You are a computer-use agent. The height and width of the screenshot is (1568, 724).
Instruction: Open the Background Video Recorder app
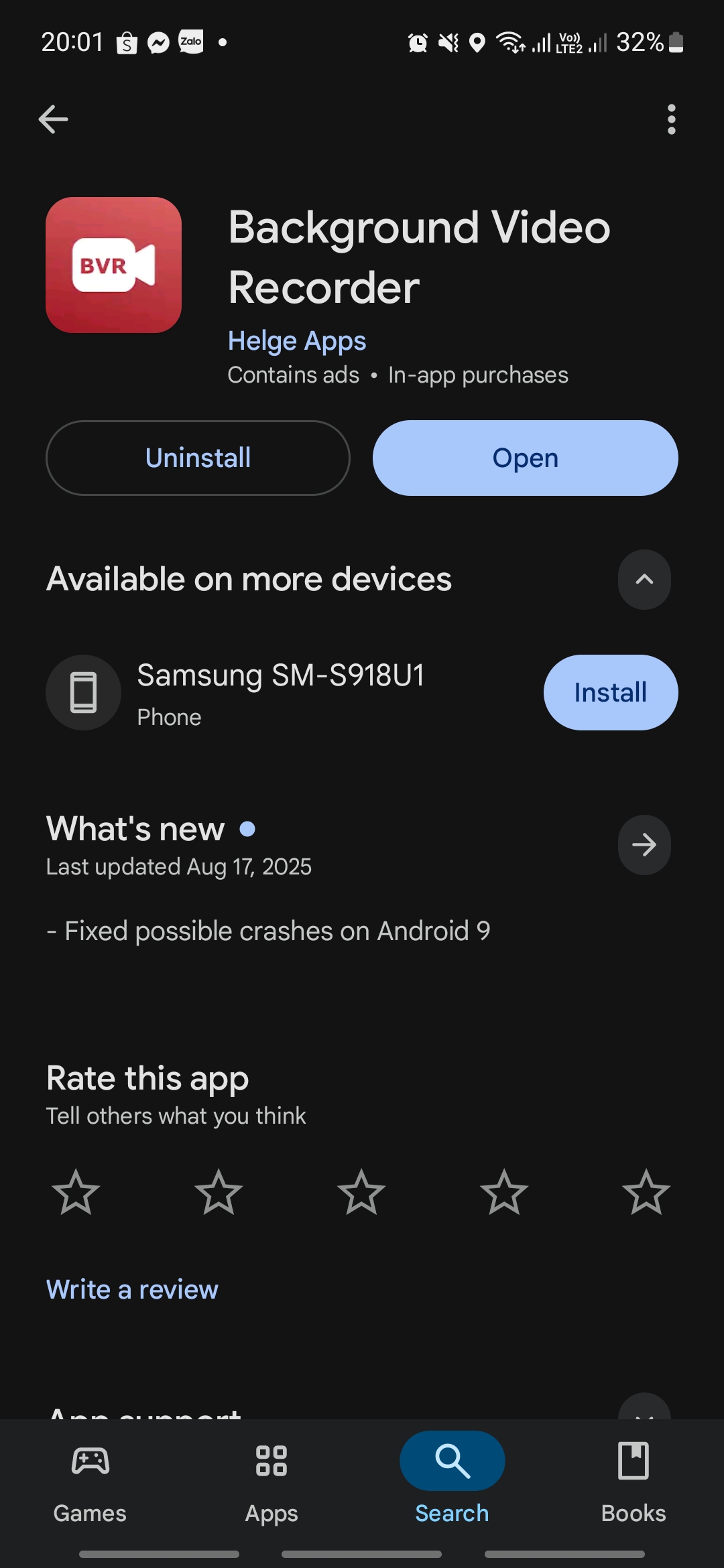point(525,458)
